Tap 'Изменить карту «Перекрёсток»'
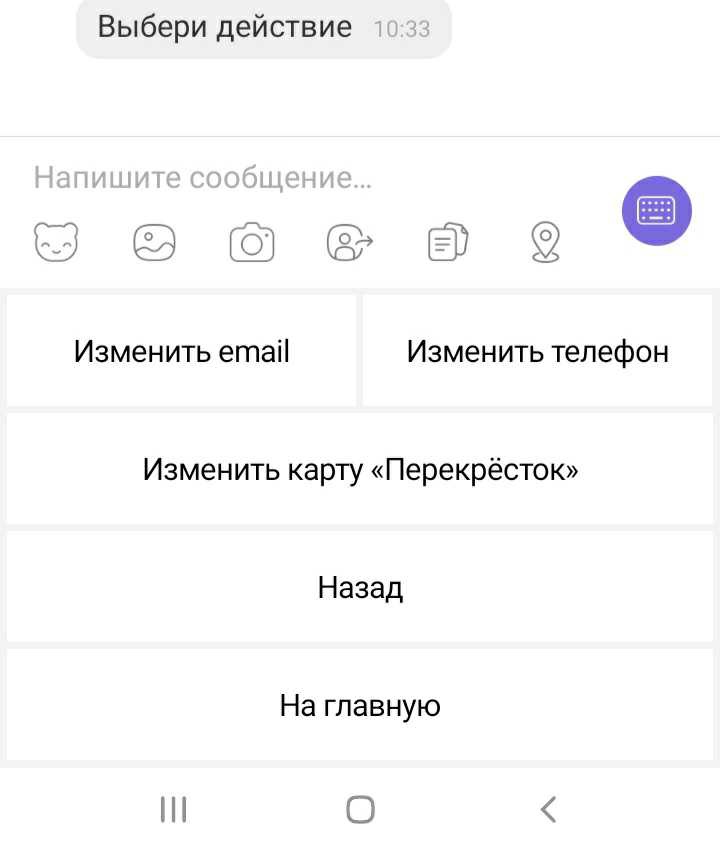This screenshot has width=720, height=852. click(x=360, y=469)
